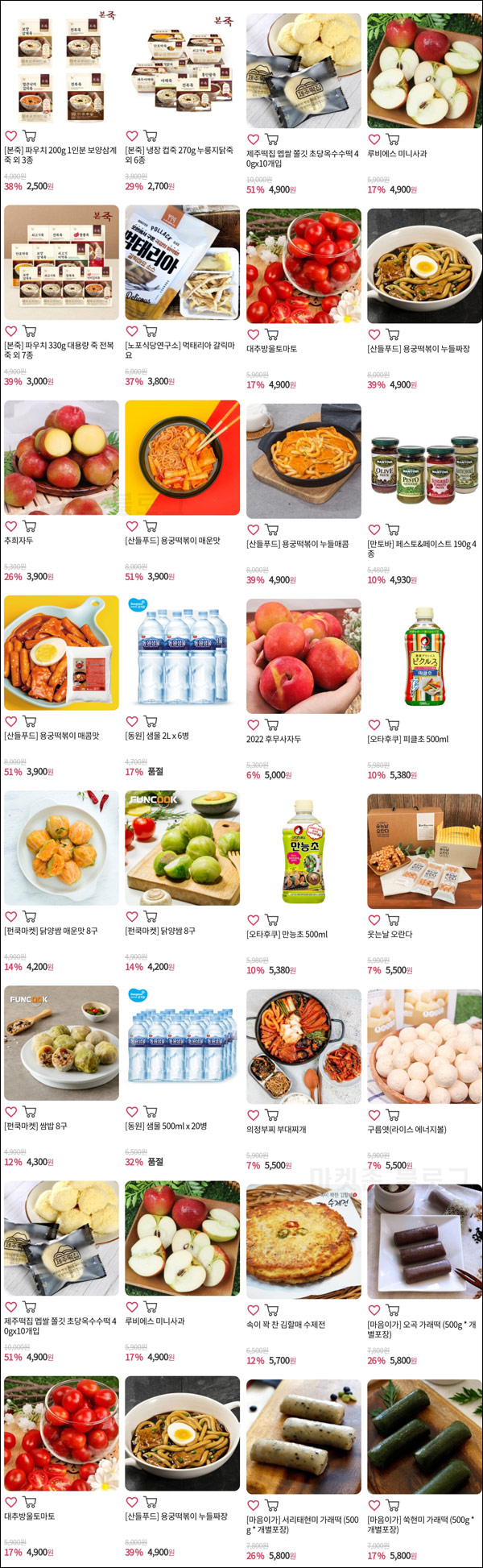
Task: Open the 용궁떡볶이 누들매콤 product card
Action: click(x=303, y=461)
